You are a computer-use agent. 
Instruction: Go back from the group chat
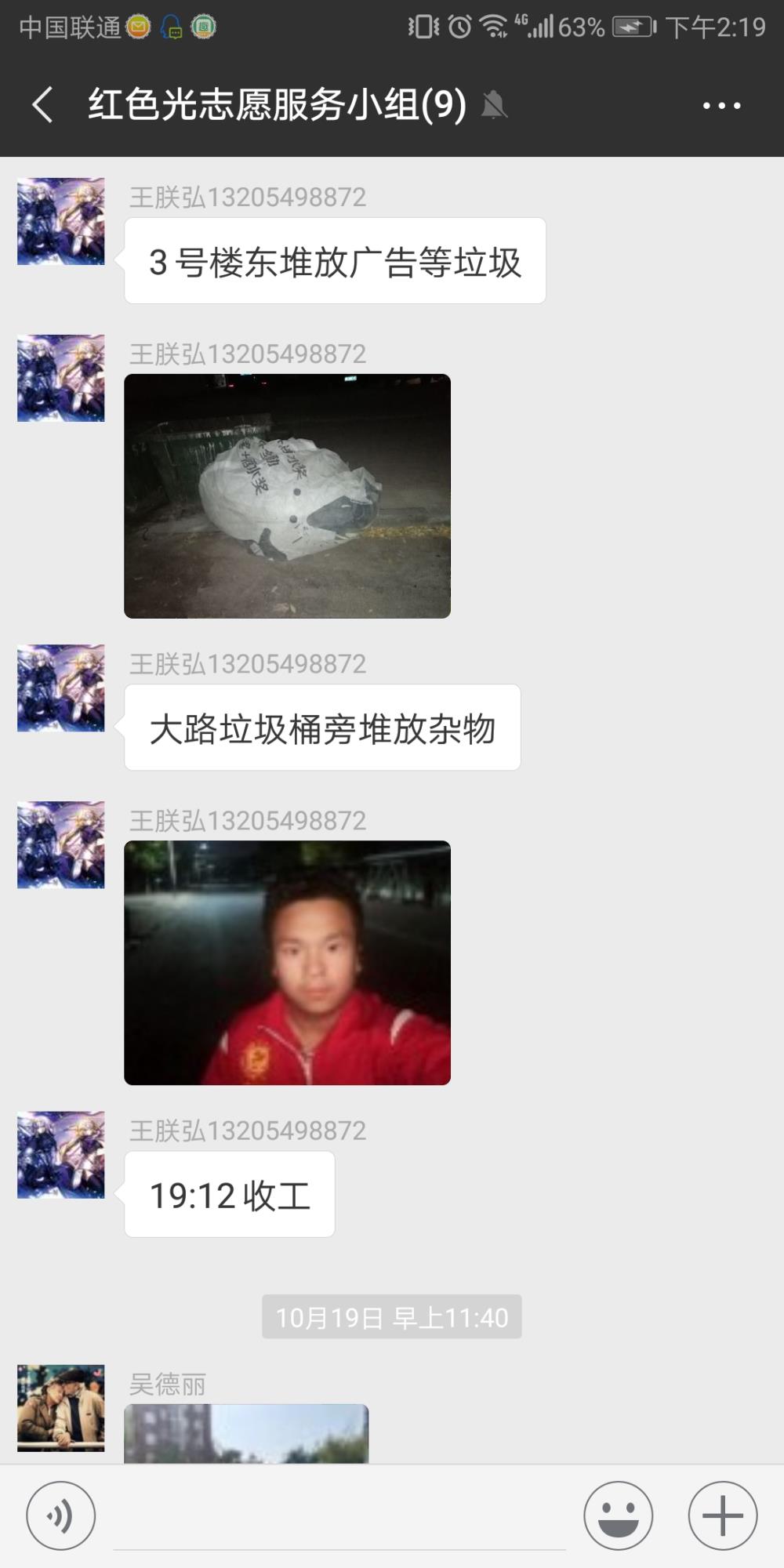pos(43,105)
